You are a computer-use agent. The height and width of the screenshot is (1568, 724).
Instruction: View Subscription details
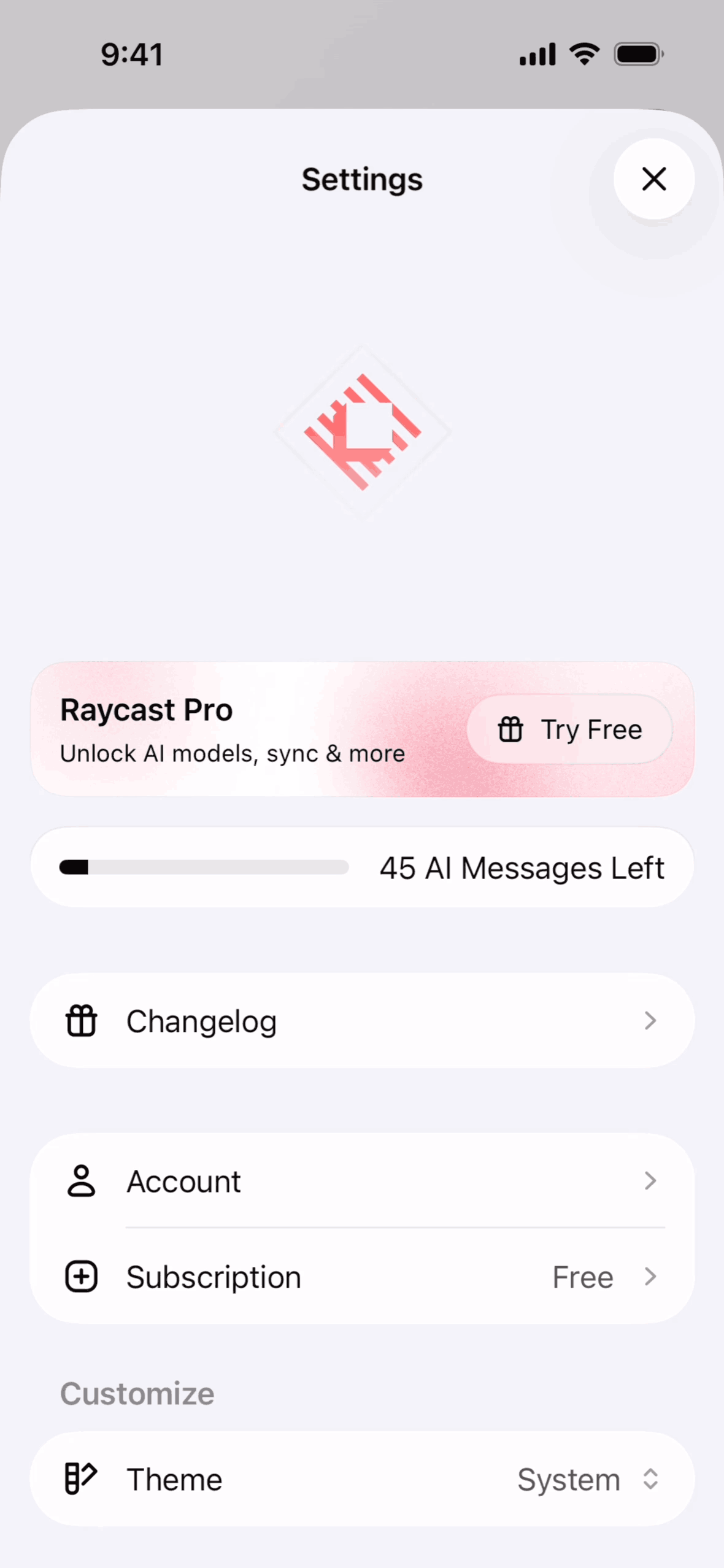point(362,1277)
